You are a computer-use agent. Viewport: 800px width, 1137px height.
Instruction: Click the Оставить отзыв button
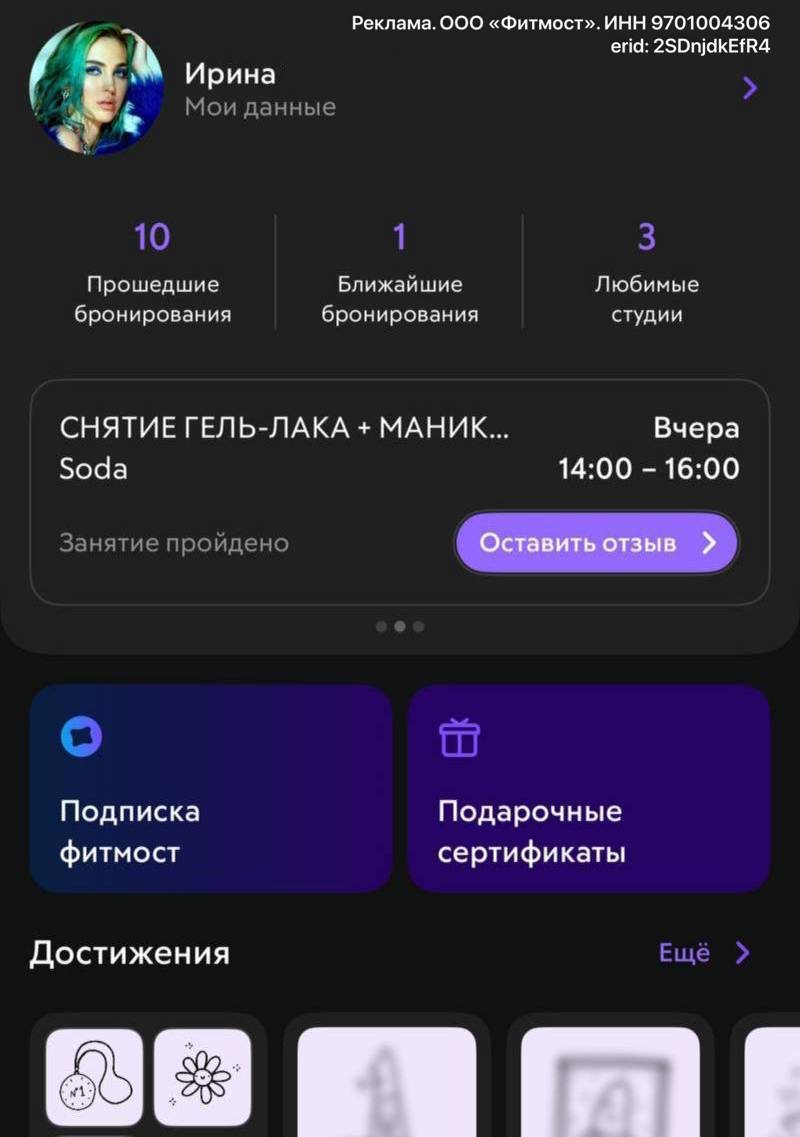coord(596,543)
